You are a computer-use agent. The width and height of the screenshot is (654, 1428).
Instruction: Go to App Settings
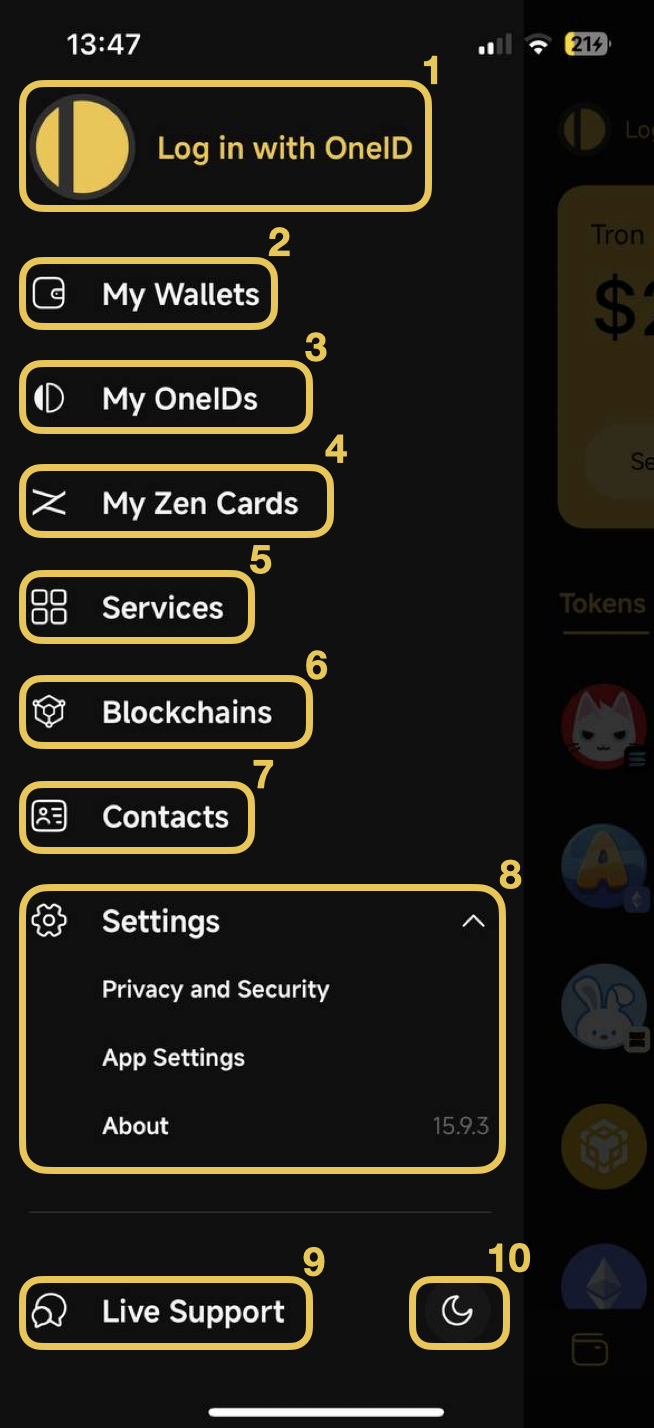[173, 1058]
